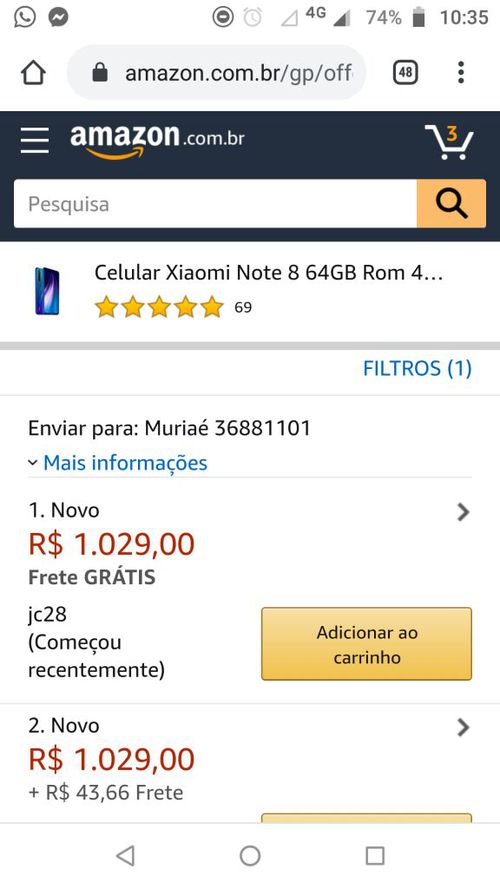The height and width of the screenshot is (889, 500).
Task: Go back with system back button
Action: [x=125, y=856]
